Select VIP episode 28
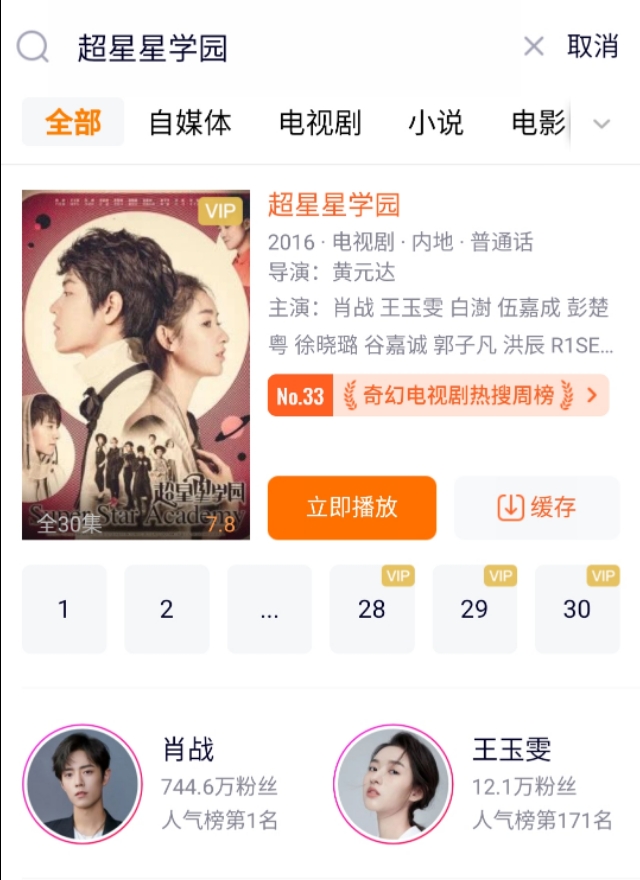The width and height of the screenshot is (640, 880). tap(372, 609)
